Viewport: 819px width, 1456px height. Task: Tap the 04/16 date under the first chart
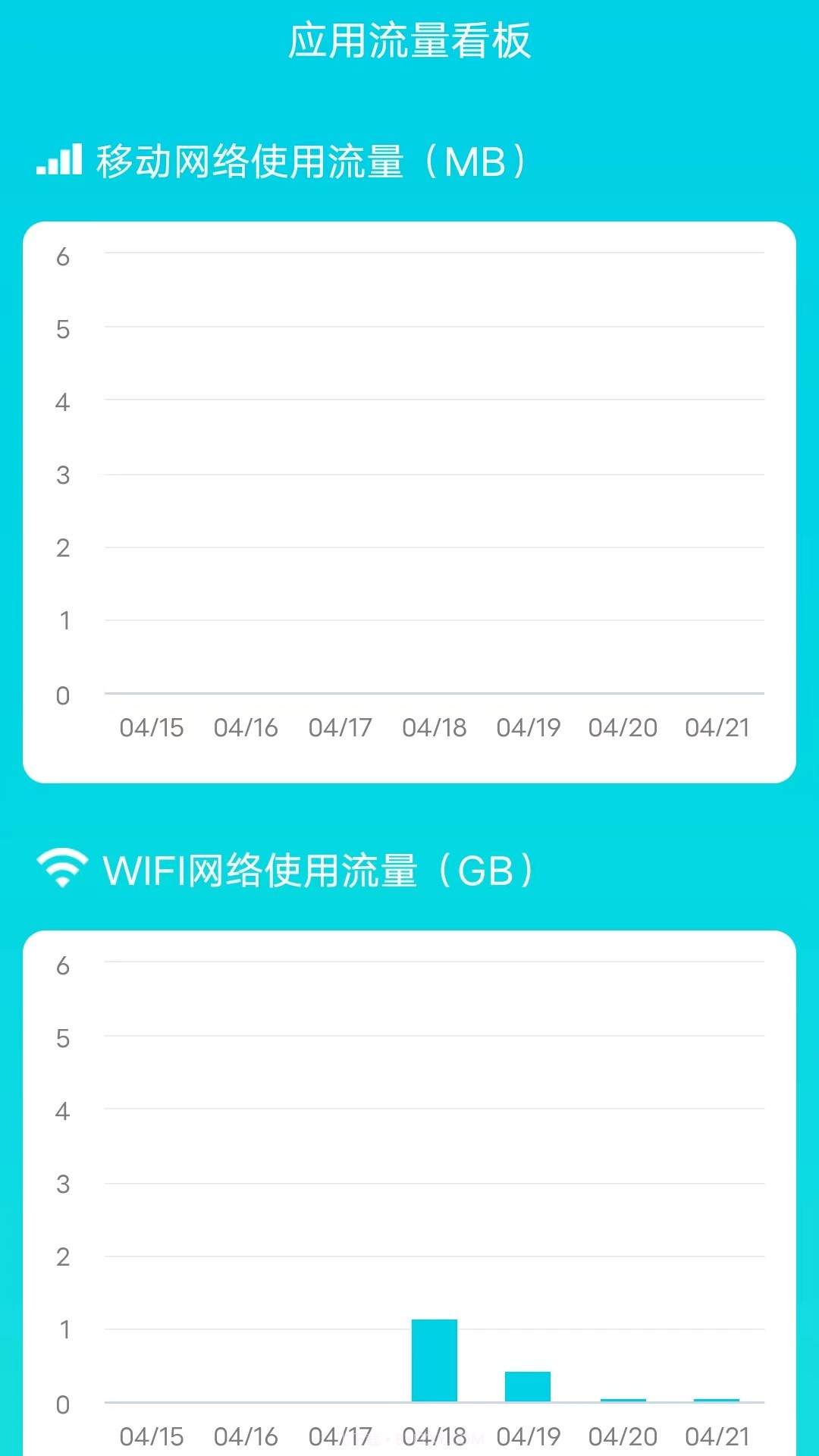pos(247,728)
